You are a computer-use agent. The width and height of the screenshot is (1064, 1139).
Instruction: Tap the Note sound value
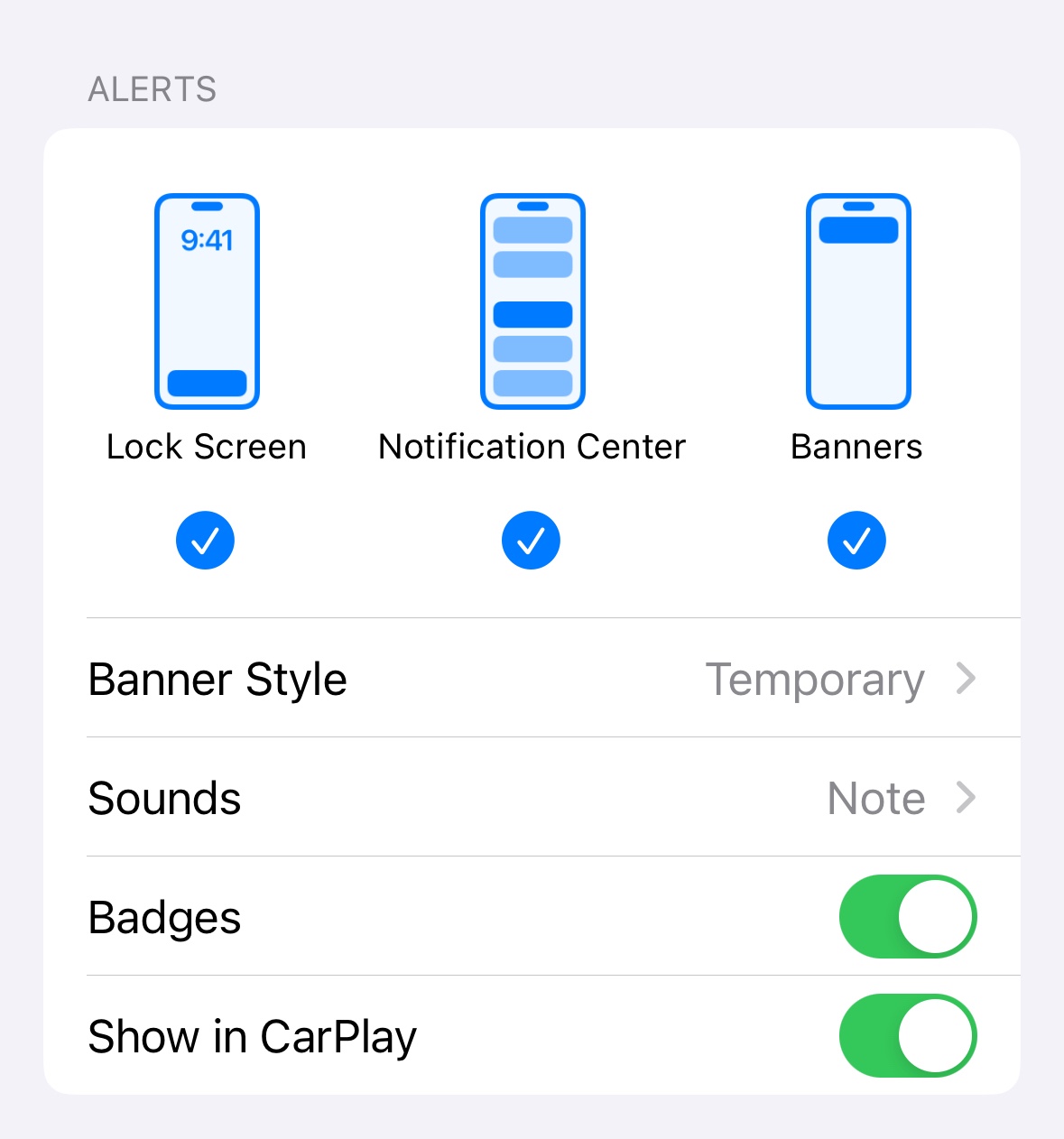[x=875, y=798]
